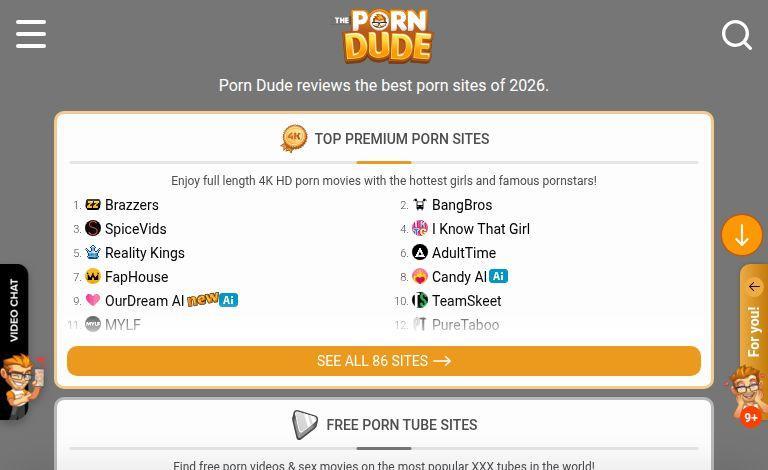This screenshot has width=768, height=470.
Task: Open the Video Chat side tab
Action: tap(14, 310)
